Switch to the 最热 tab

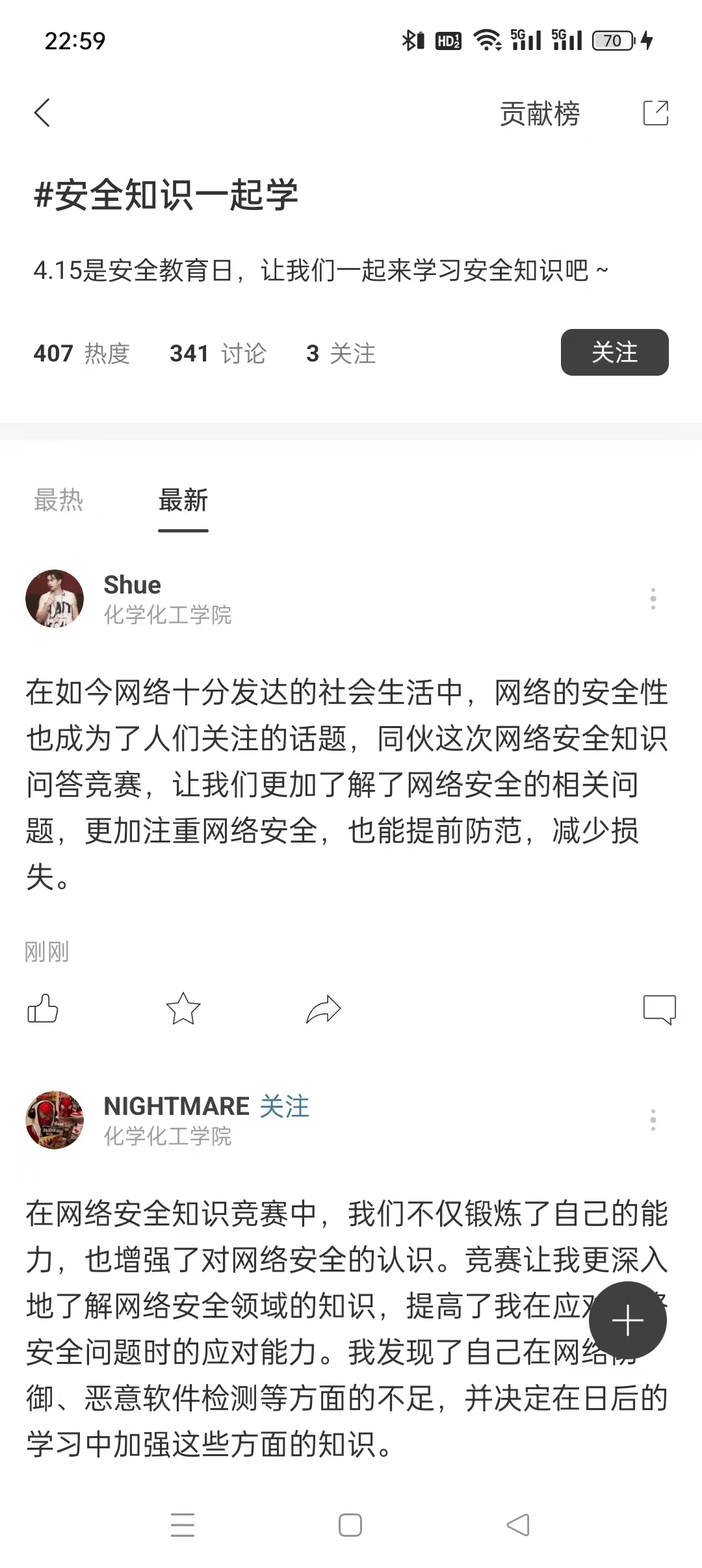coord(58,501)
